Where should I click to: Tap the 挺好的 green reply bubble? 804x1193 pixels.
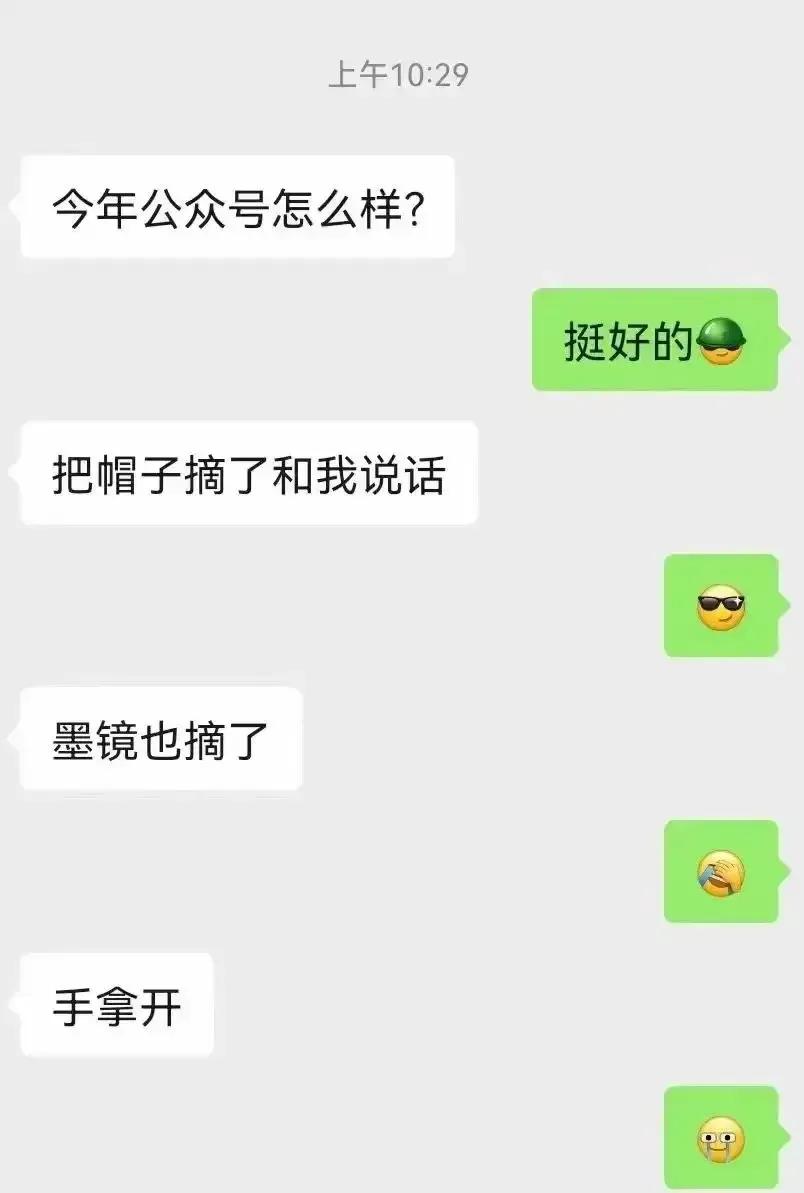coord(655,340)
